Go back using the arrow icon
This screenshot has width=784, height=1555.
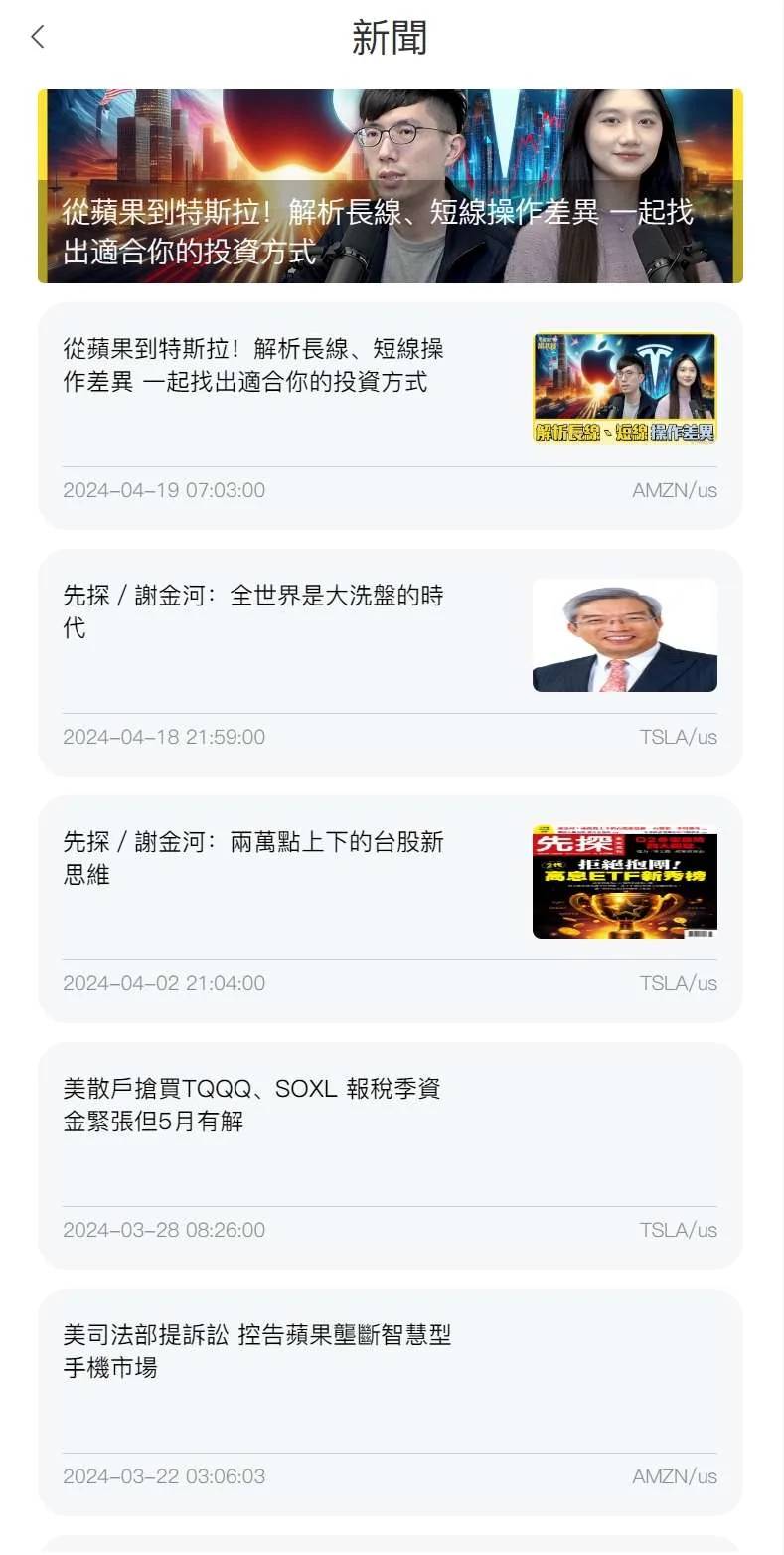(x=38, y=37)
